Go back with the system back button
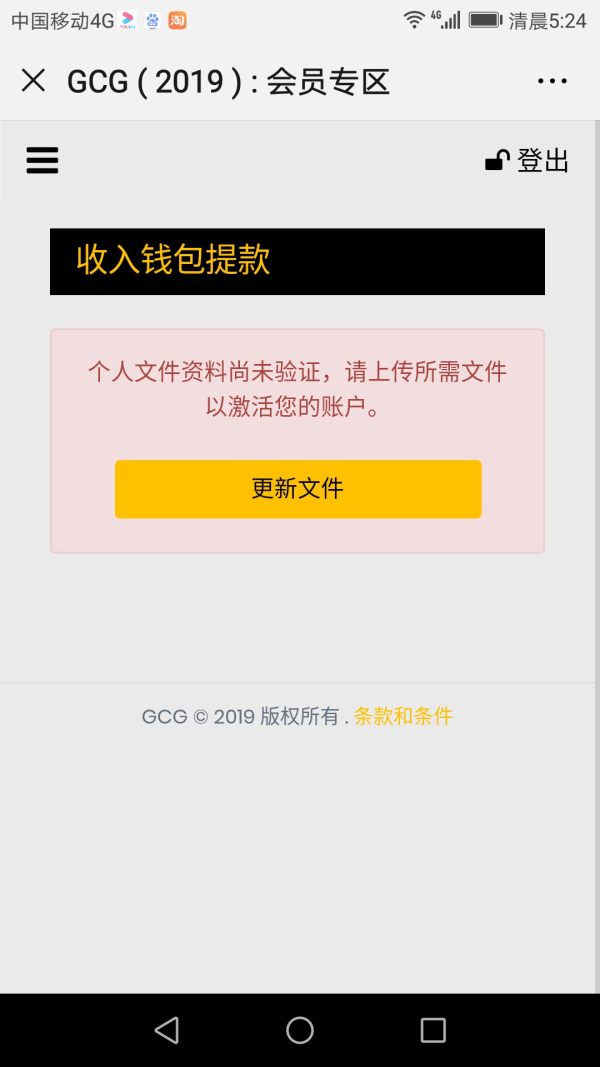This screenshot has height=1067, width=600. 167,1030
